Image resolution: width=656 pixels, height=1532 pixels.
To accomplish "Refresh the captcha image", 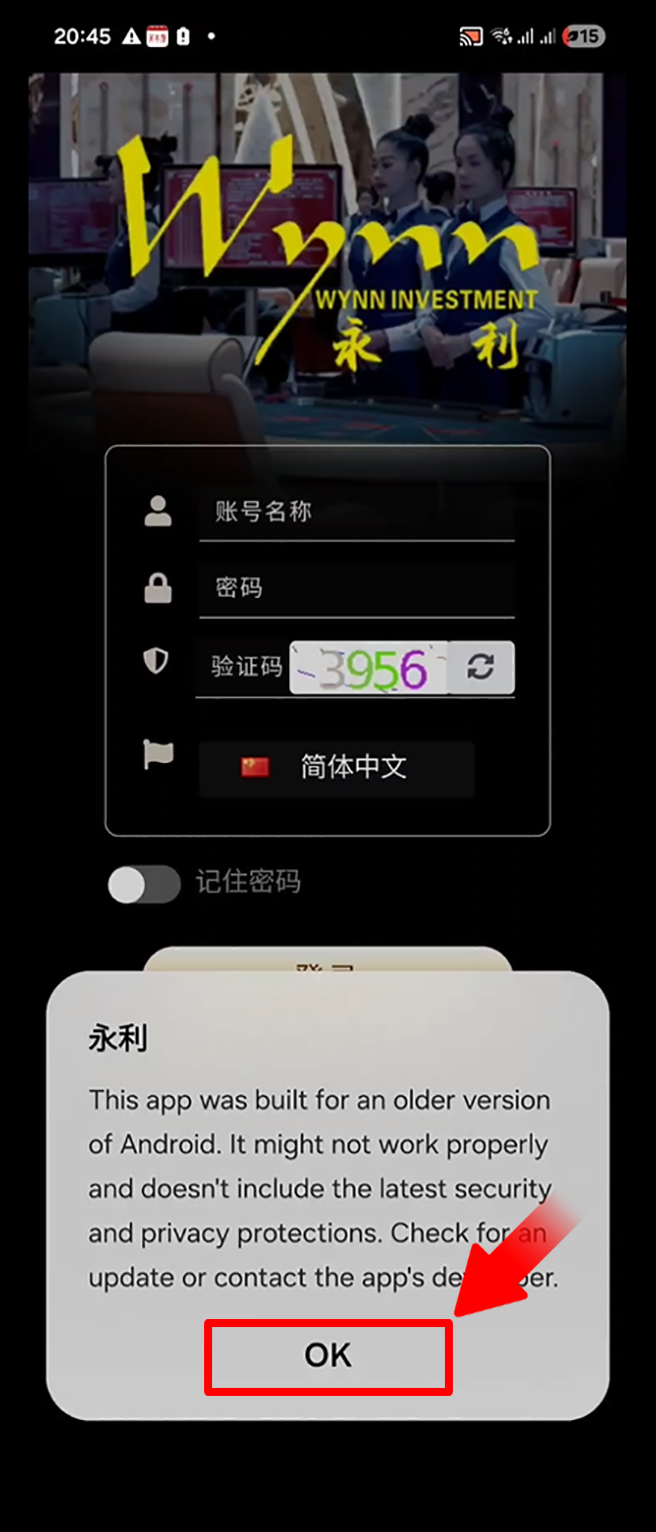I will click(481, 668).
